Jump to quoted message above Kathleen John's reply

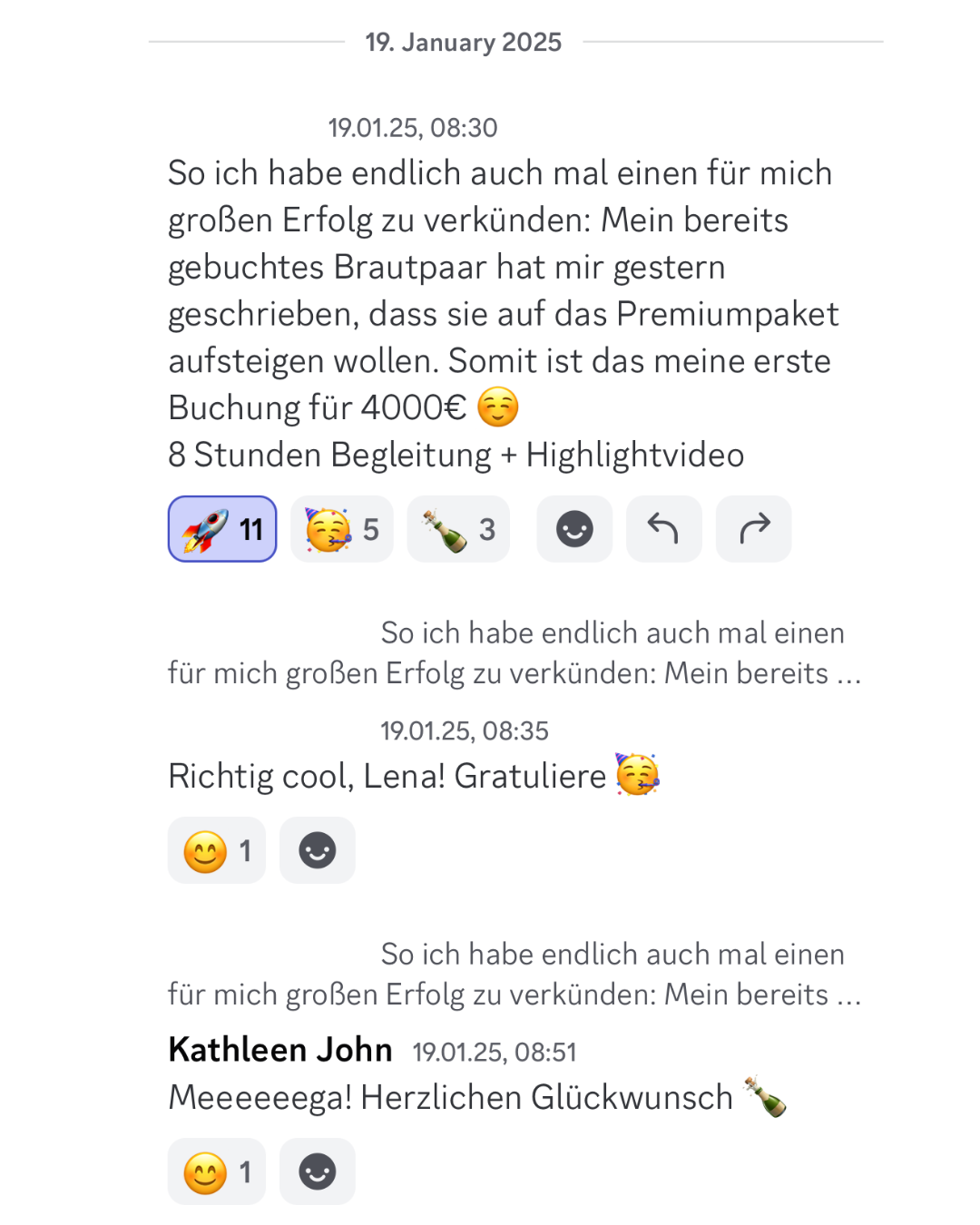click(514, 975)
